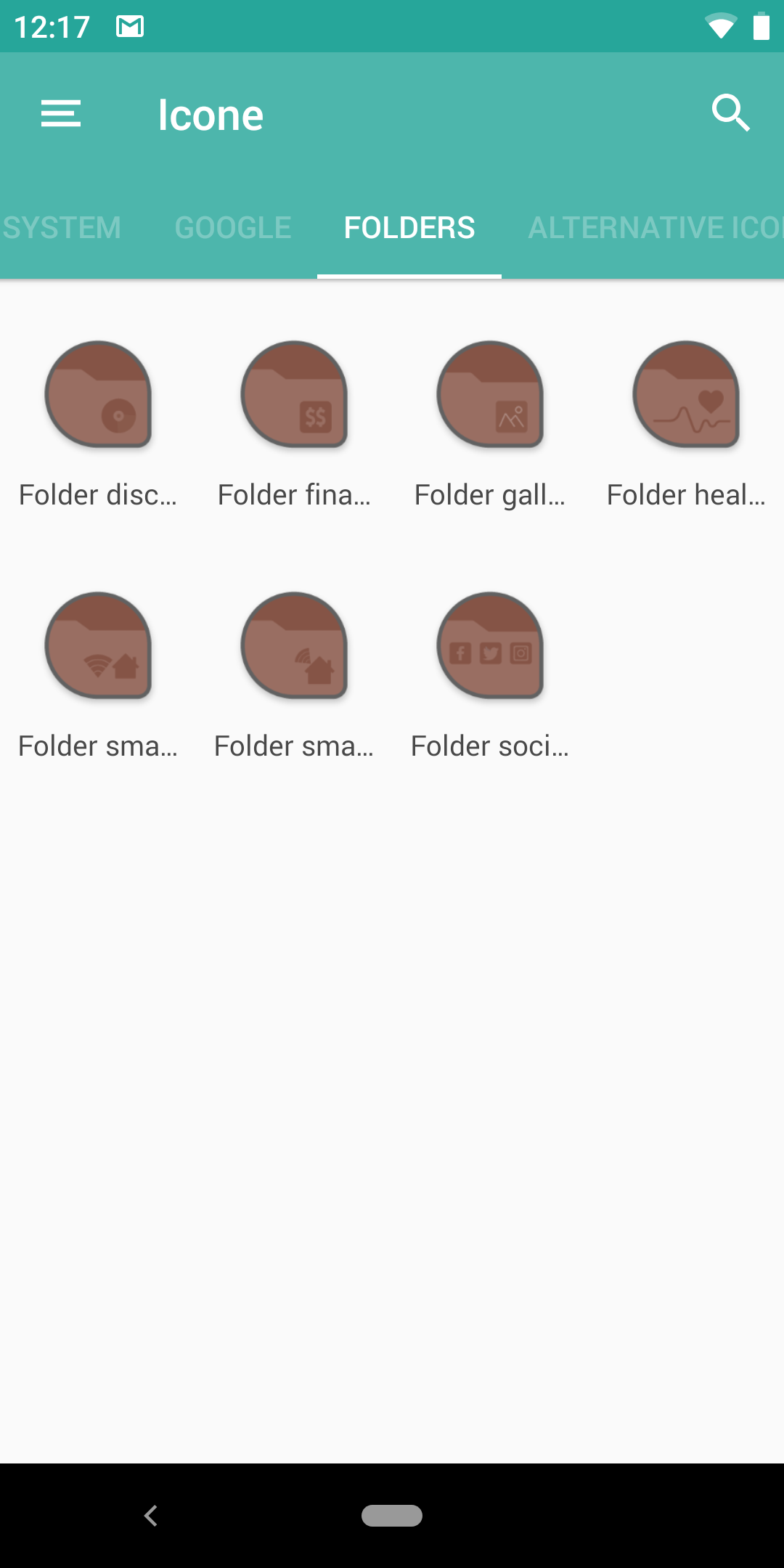Switch to the Alternative Icons tab
784x1568 pixels.
(653, 228)
